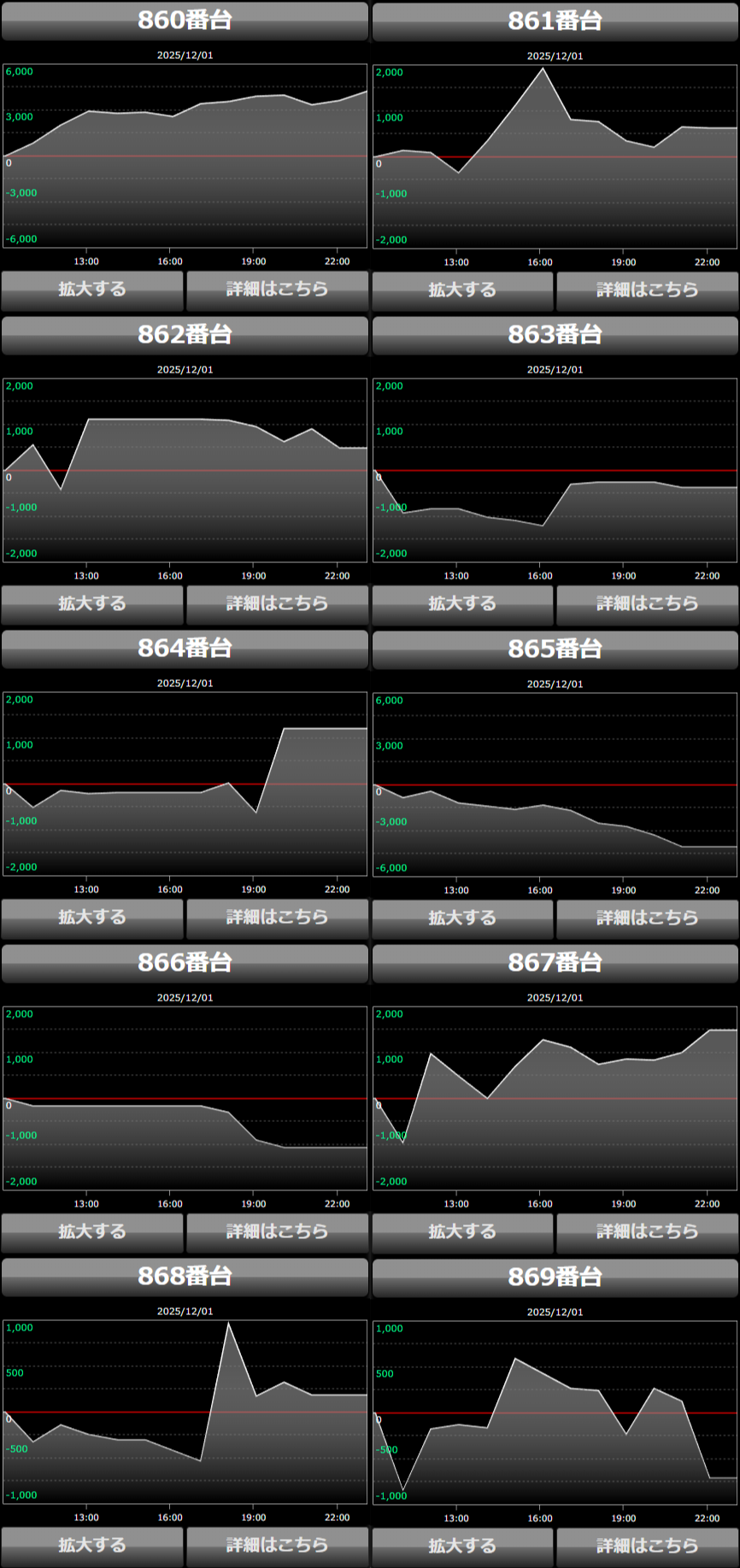Viewport: 740px width, 1568px height.
Task: Enlarge the graph for machine 861
Action: click(462, 291)
